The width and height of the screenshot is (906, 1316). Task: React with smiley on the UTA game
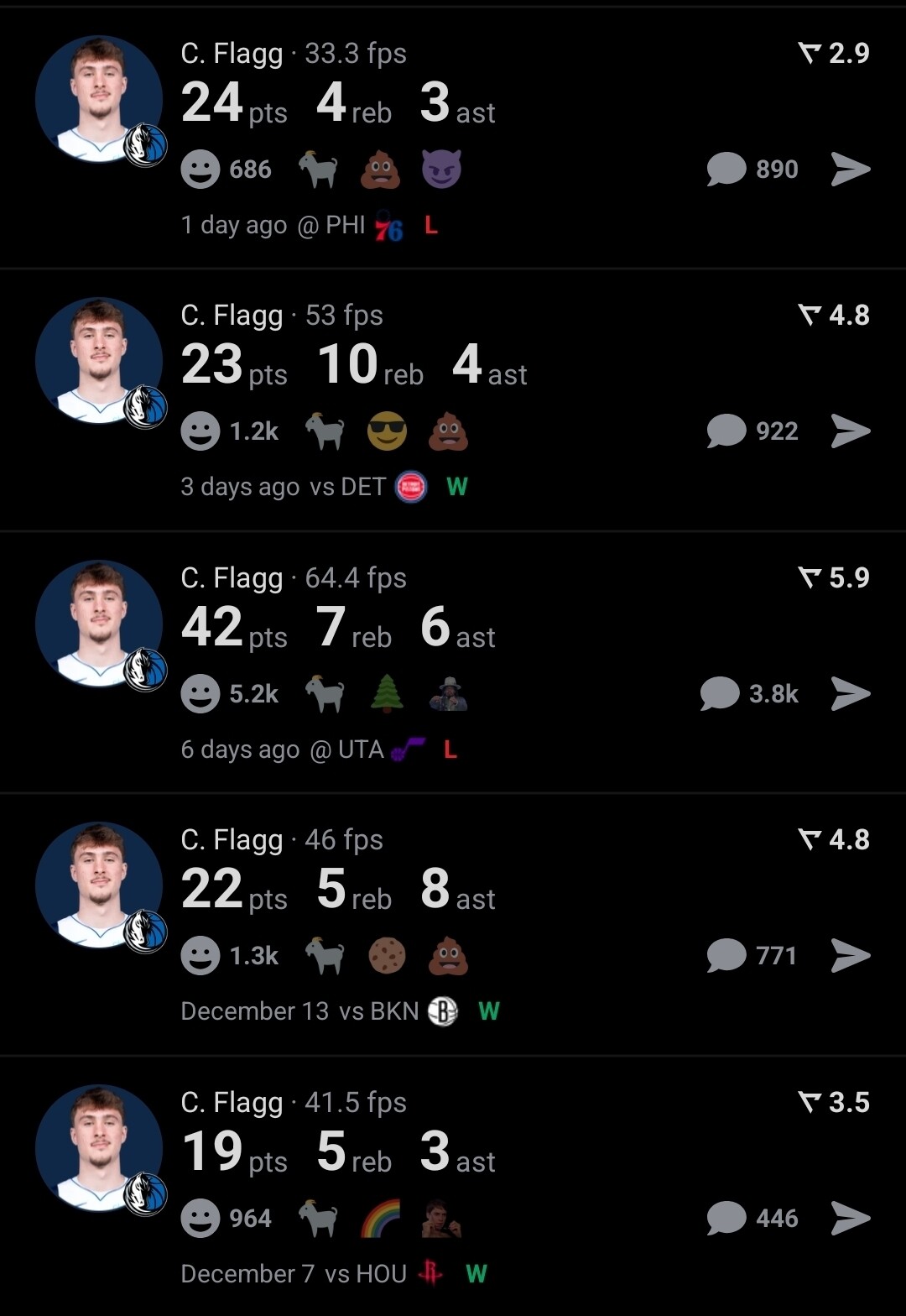pos(200,695)
